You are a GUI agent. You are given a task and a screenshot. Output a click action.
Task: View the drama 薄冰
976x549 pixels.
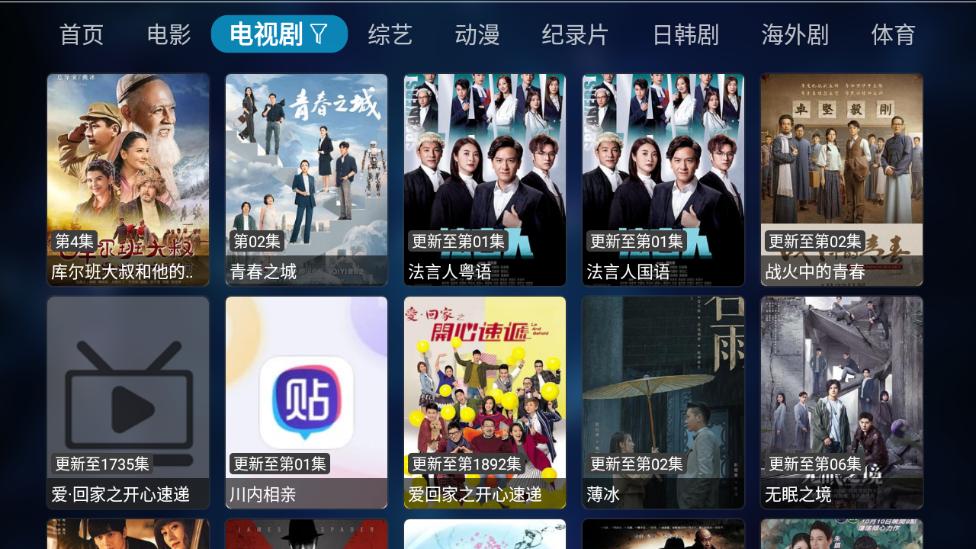click(663, 402)
